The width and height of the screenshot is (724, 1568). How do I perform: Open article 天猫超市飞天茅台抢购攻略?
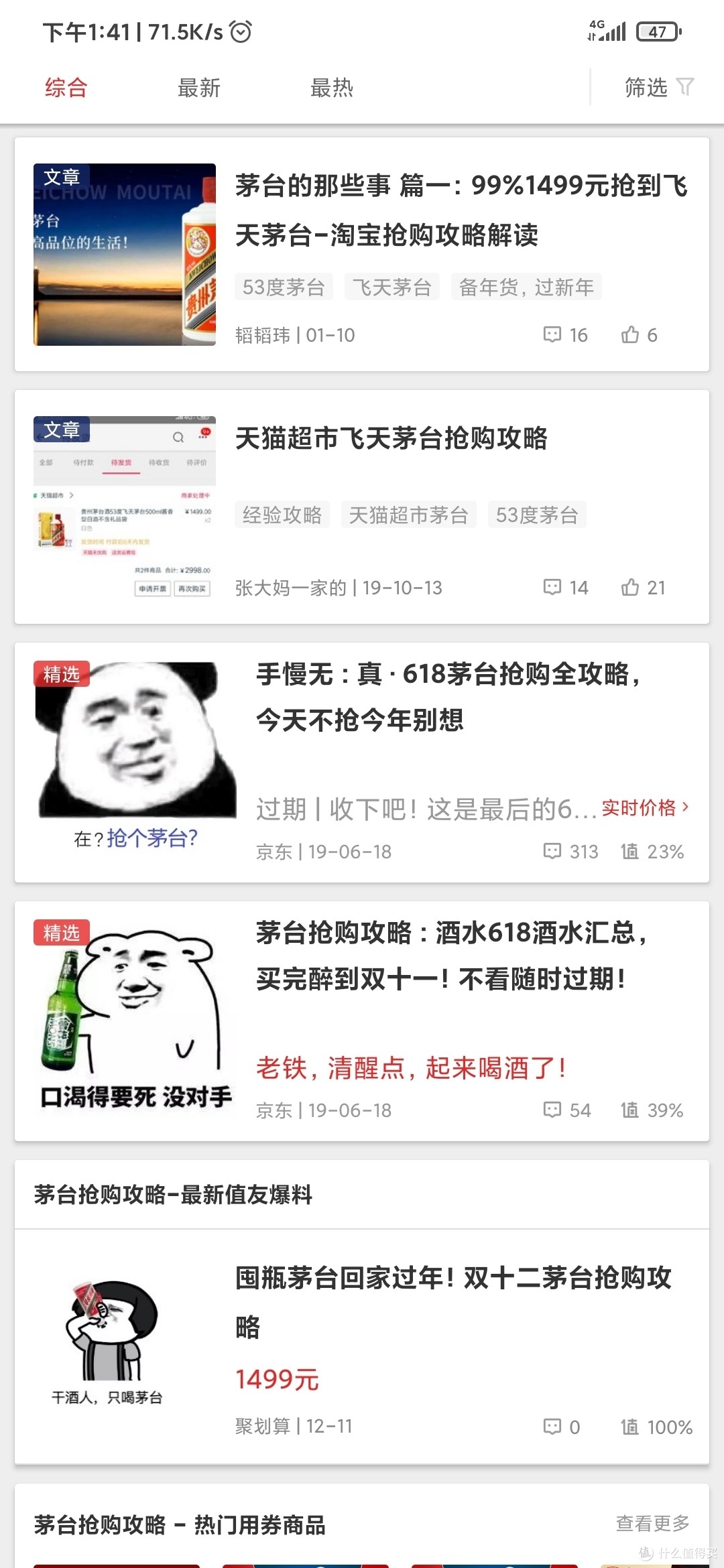391,438
